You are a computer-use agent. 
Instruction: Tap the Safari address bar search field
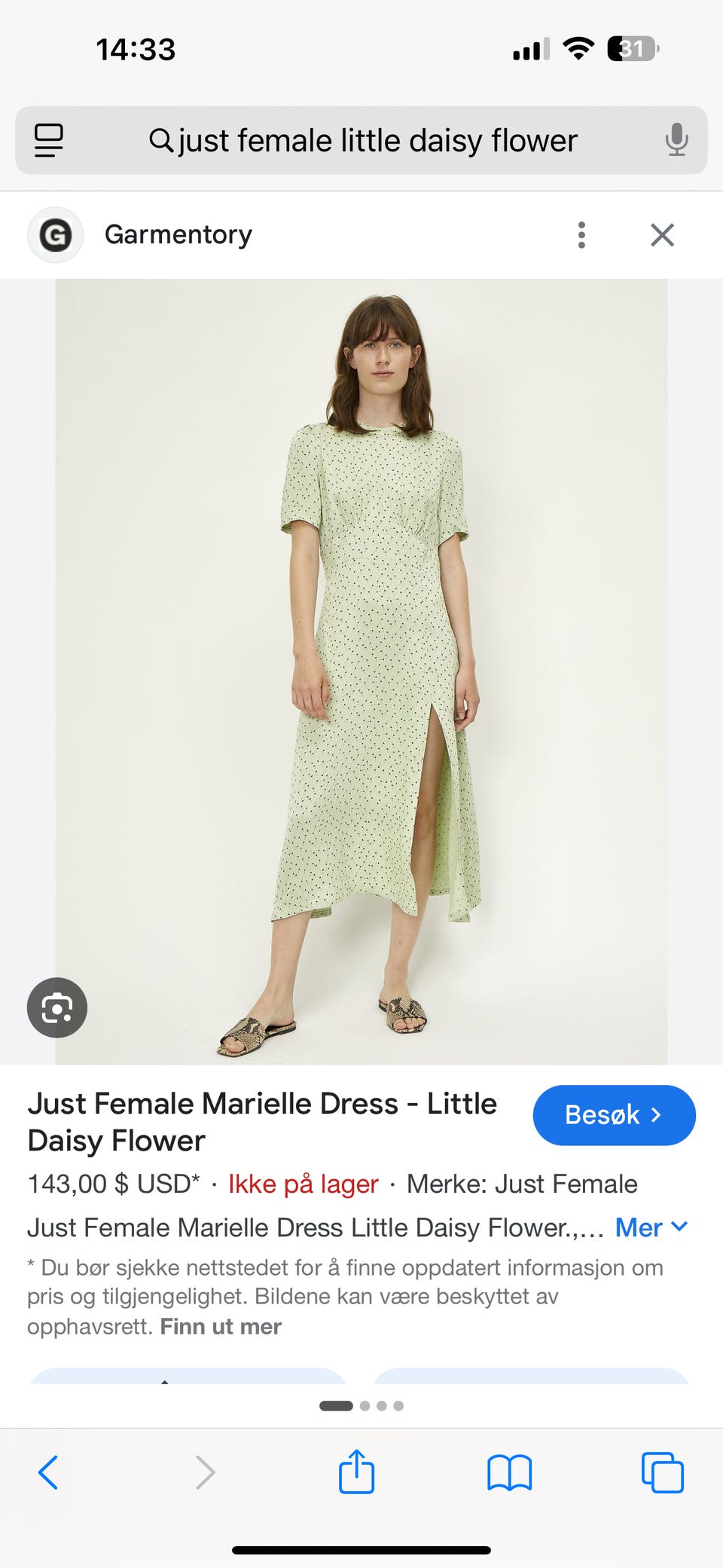click(361, 141)
